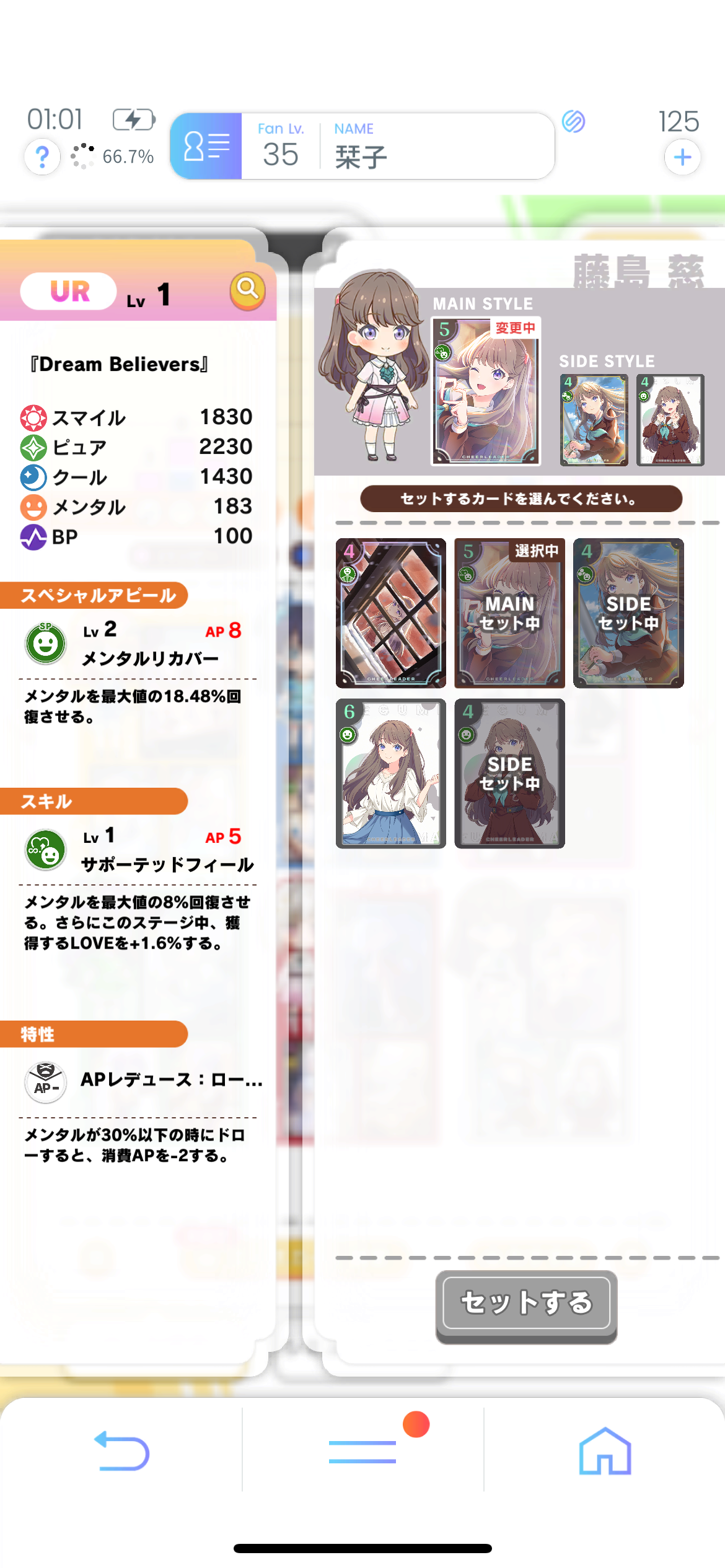Choose the cost 4 windy sky SIDE card
Screen dimensions: 725x1568
click(x=628, y=613)
